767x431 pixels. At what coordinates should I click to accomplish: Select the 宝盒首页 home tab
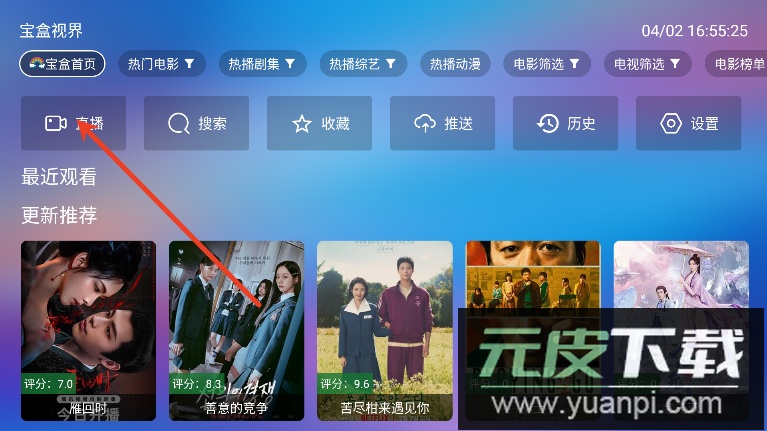[62, 64]
